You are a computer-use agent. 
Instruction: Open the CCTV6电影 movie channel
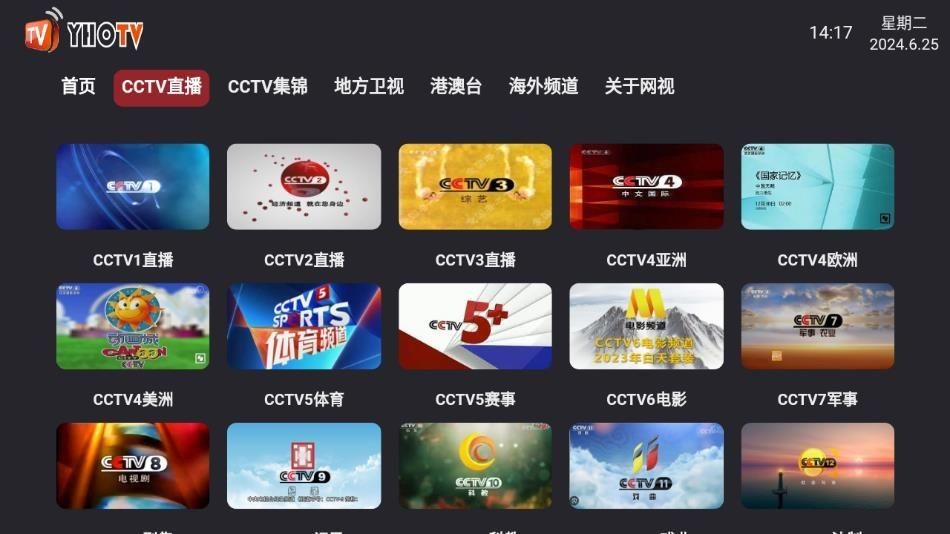[646, 326]
